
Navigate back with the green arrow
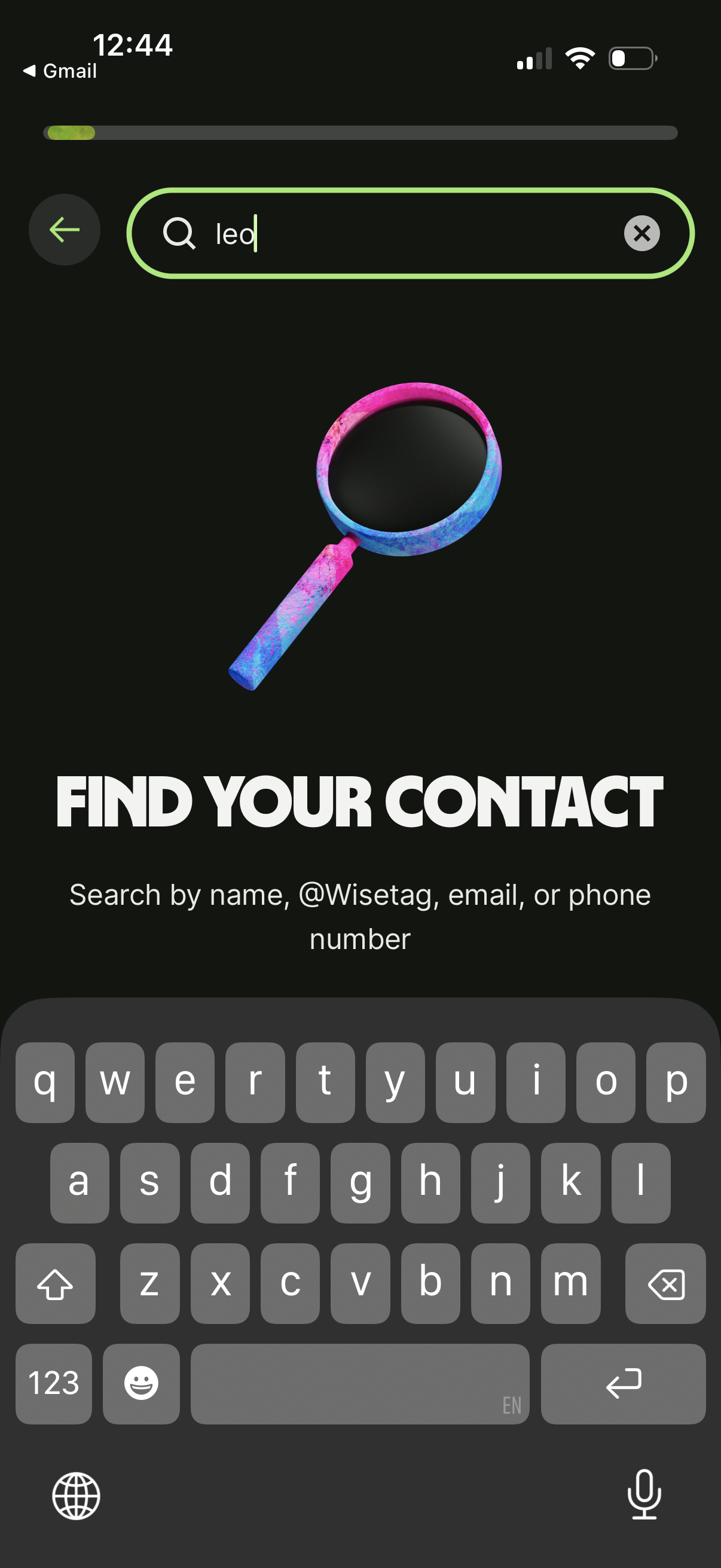[x=63, y=230]
